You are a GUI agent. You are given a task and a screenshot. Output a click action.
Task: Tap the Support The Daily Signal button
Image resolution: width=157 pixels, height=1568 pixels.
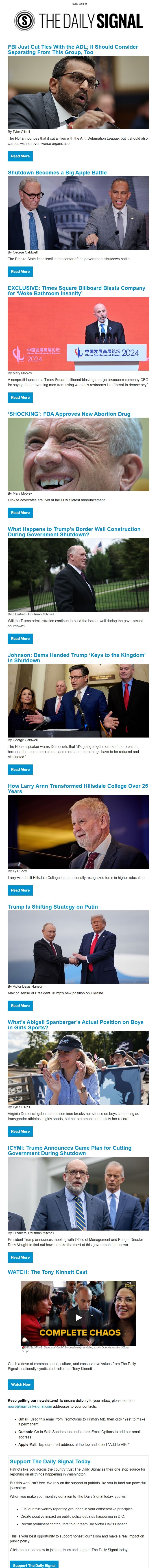pos(34,1565)
